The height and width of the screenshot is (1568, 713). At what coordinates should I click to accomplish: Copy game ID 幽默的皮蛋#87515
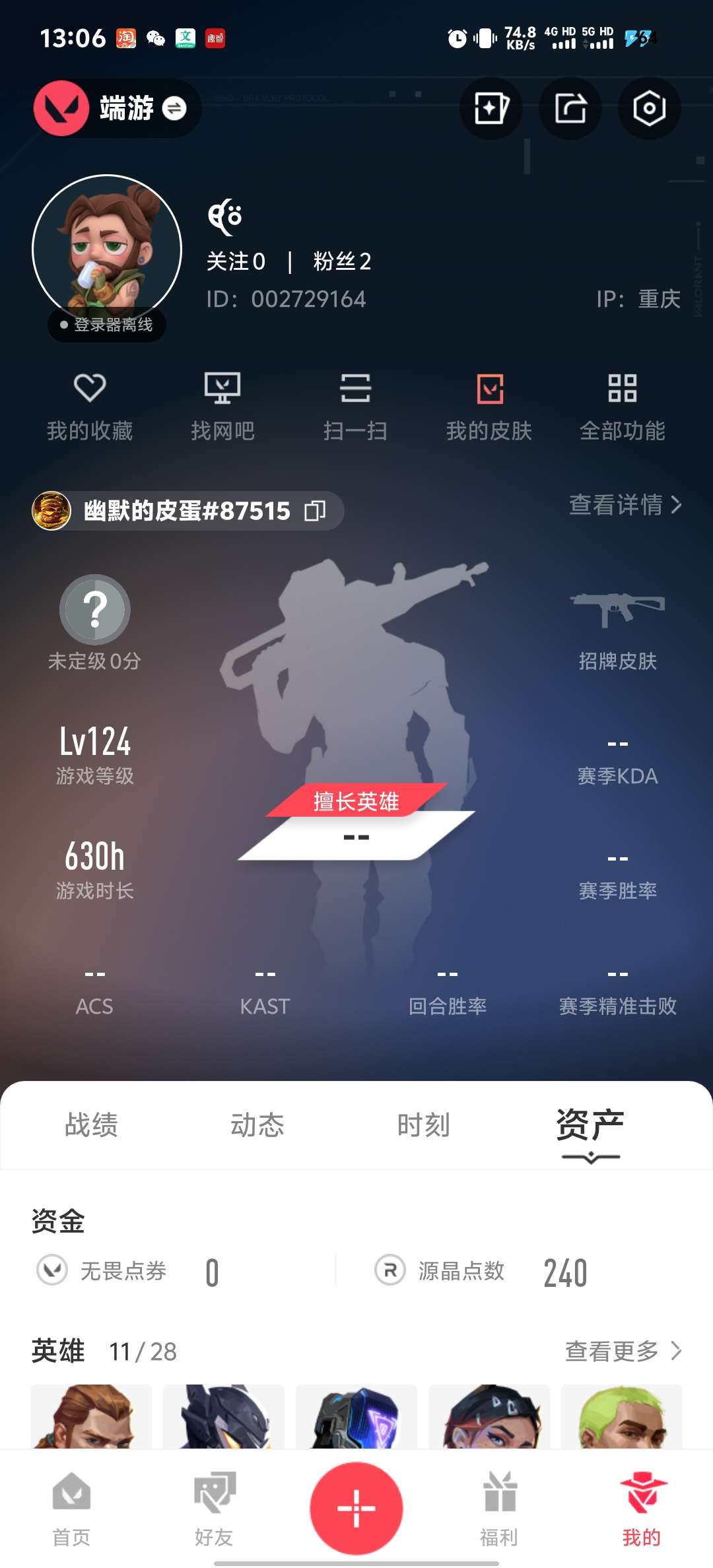click(315, 511)
